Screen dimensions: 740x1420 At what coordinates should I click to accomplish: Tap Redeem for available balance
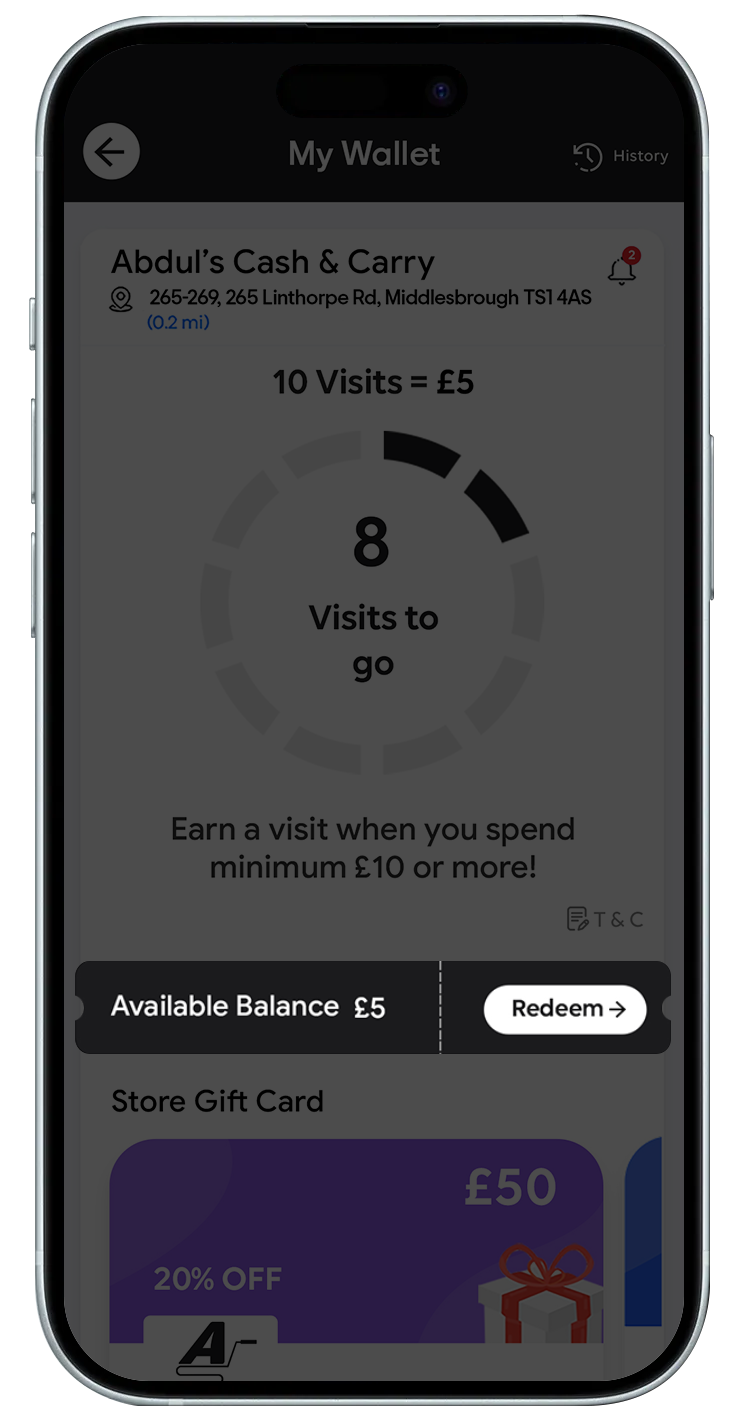click(565, 1009)
